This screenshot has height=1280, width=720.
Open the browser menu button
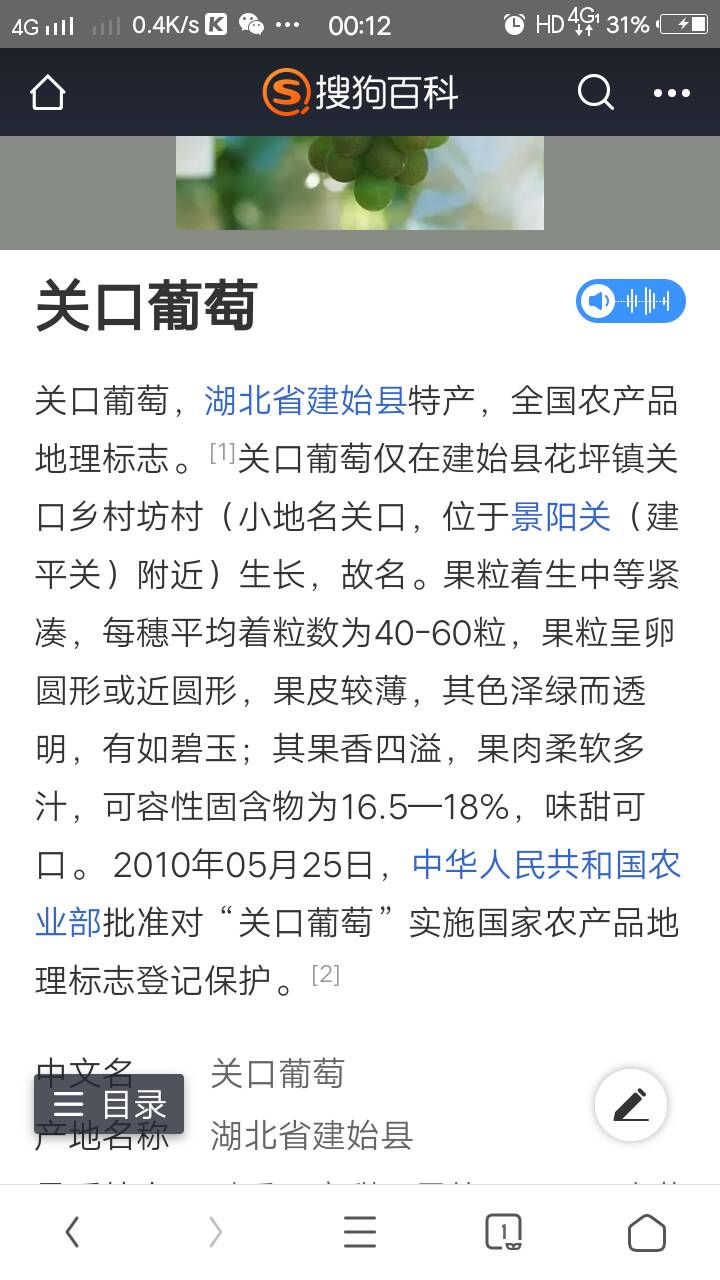[x=360, y=1233]
